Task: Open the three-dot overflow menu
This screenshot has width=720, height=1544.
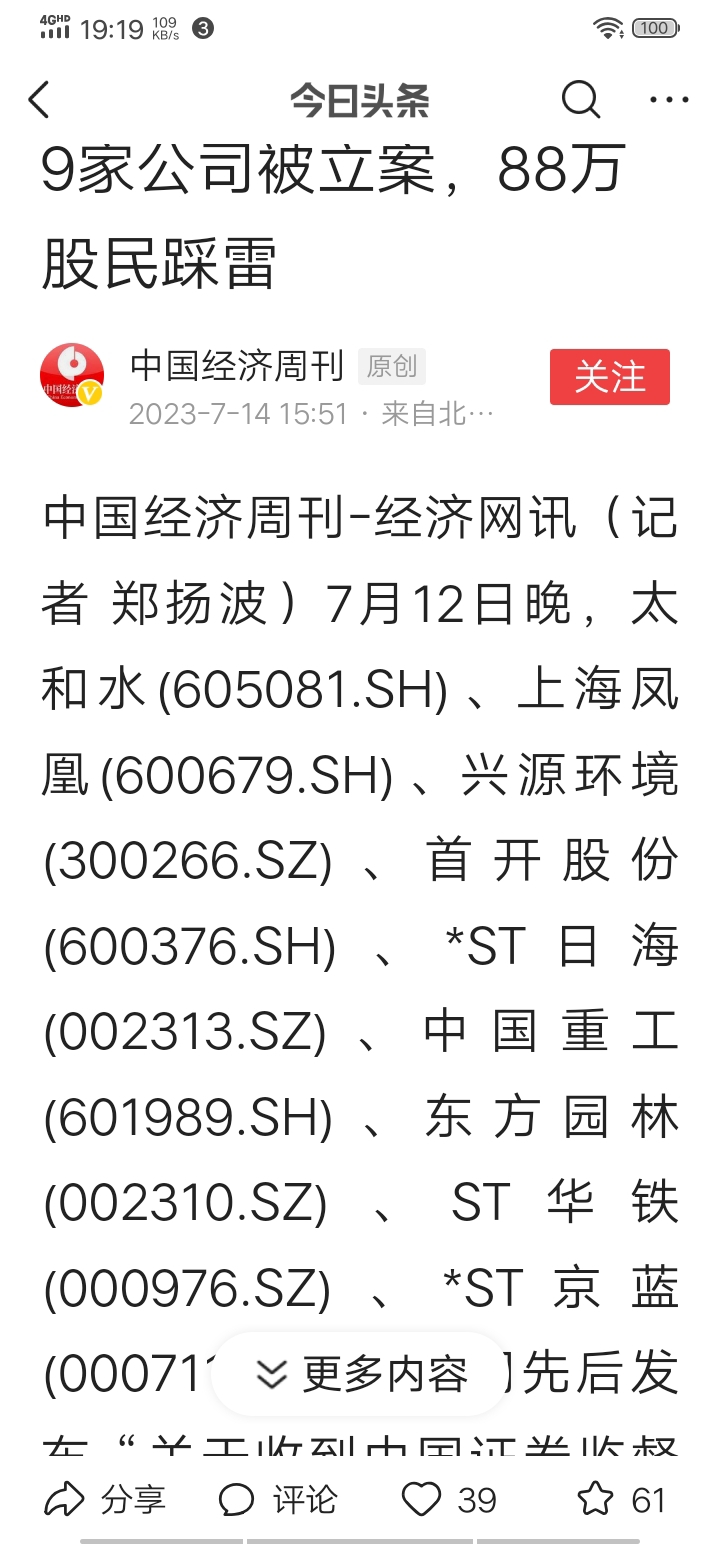Action: pyautogui.click(x=669, y=100)
